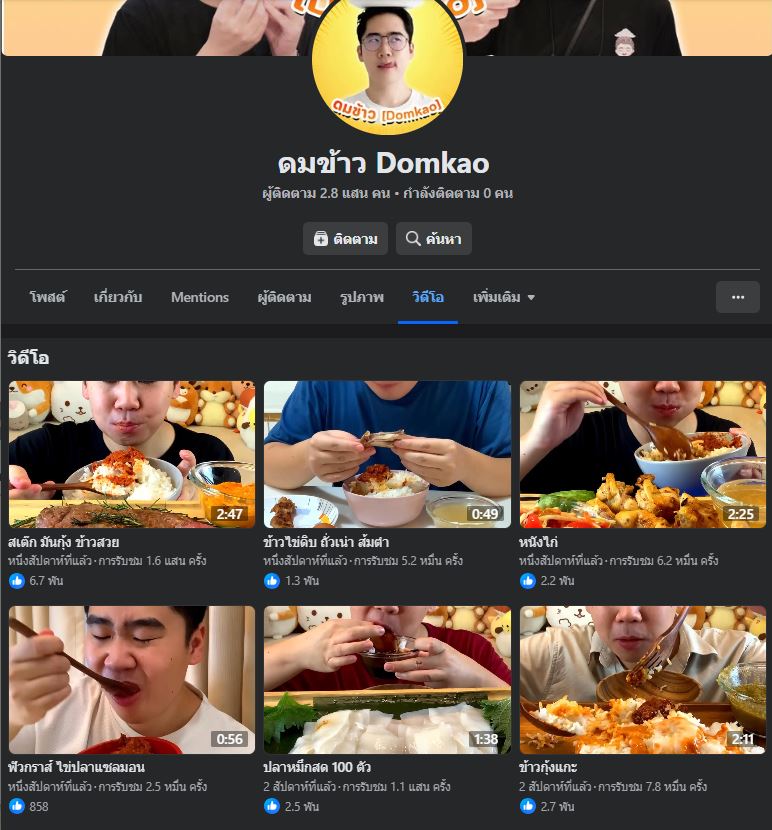772x830 pixels.
Task: Select the ผู้ติดตาม tab
Action: coord(284,297)
